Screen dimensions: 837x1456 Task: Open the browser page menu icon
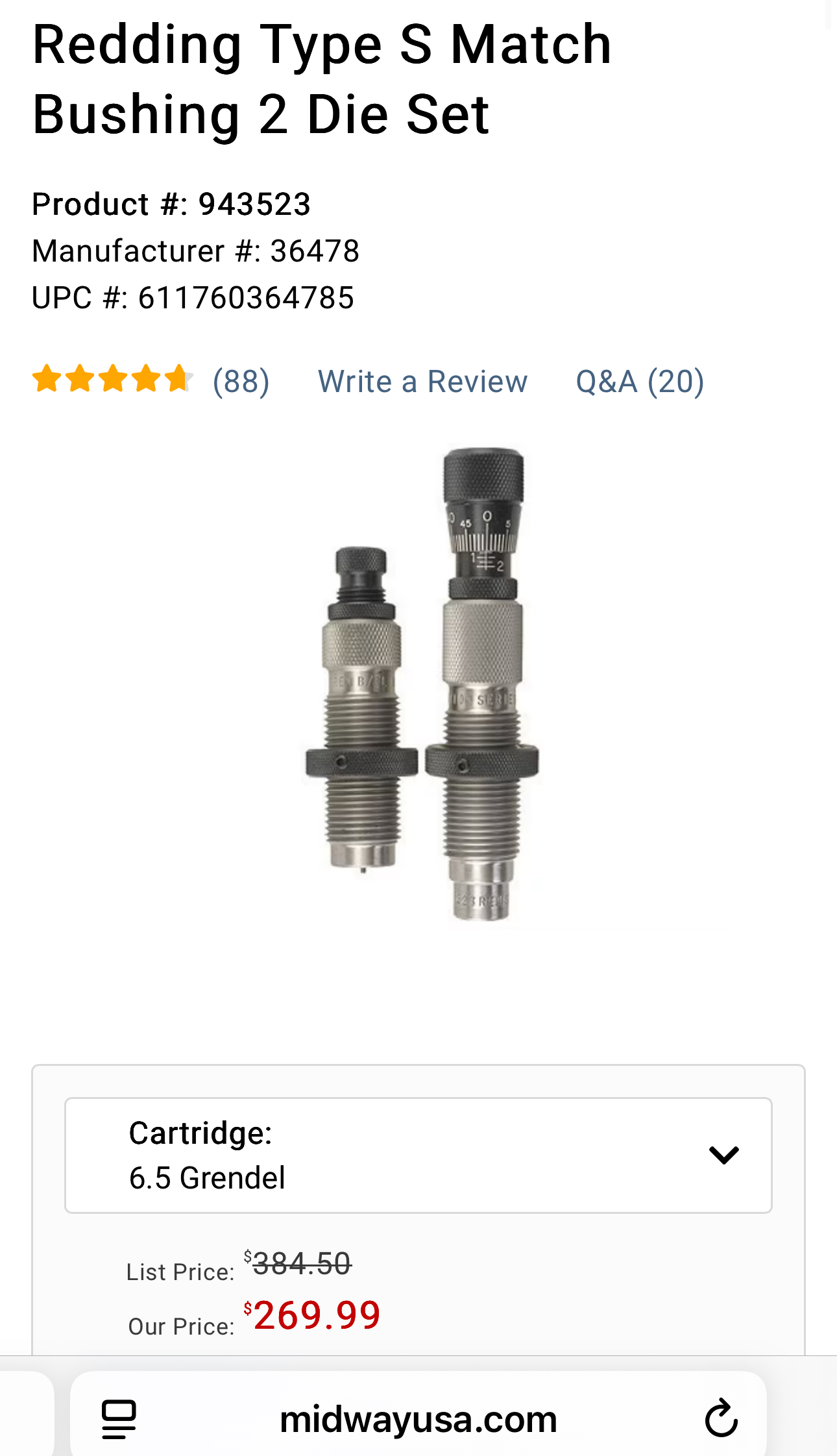click(x=119, y=1419)
